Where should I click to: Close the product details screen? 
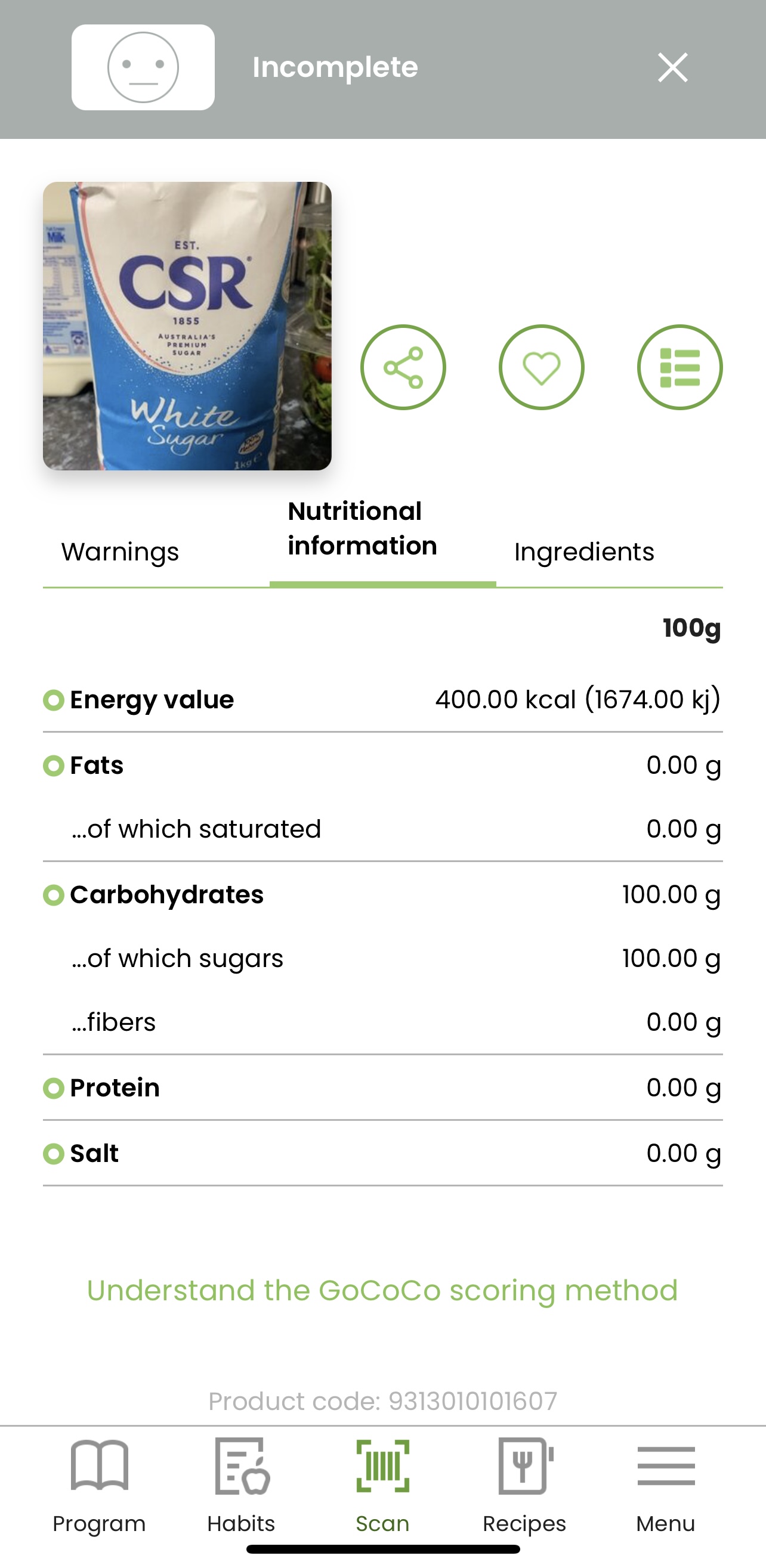click(672, 67)
